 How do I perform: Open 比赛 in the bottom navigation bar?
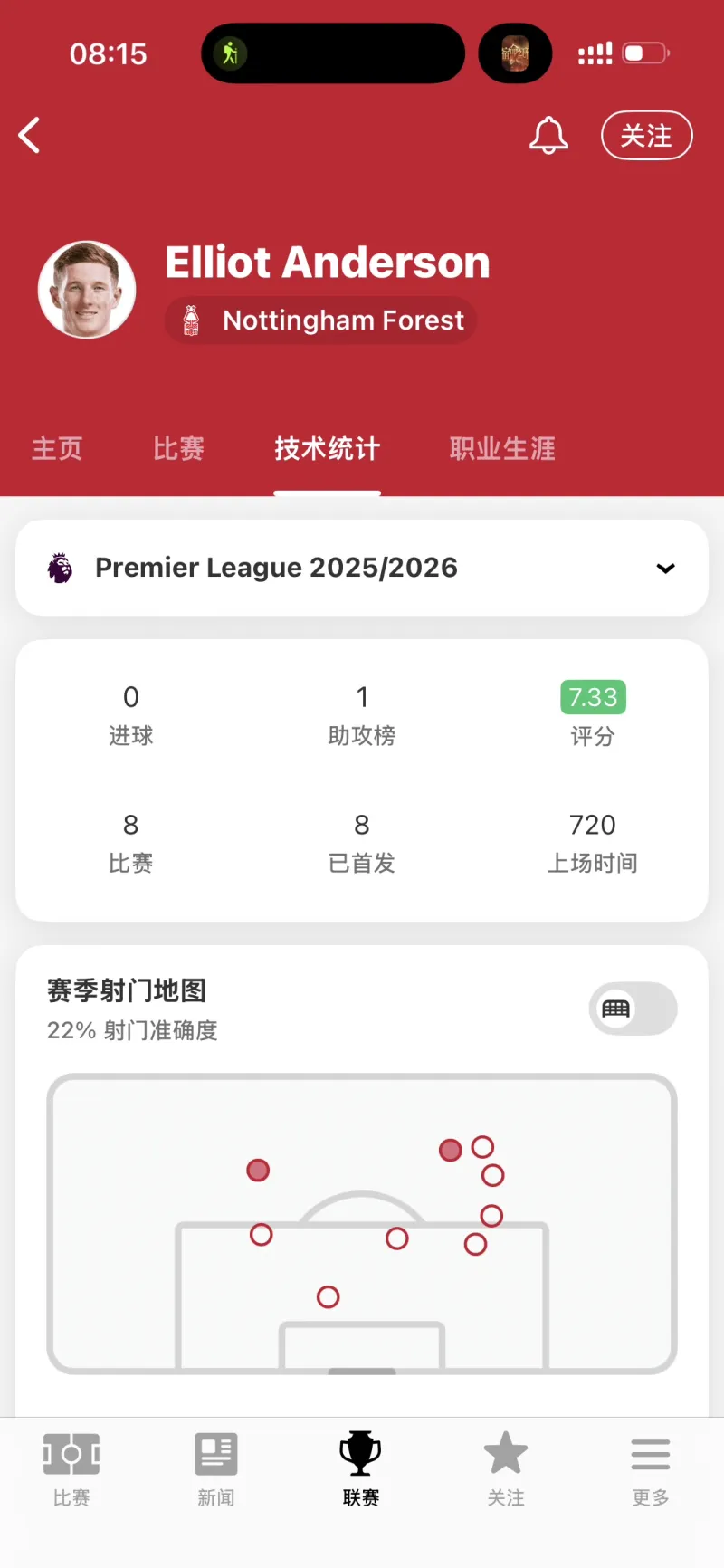tap(71, 1468)
